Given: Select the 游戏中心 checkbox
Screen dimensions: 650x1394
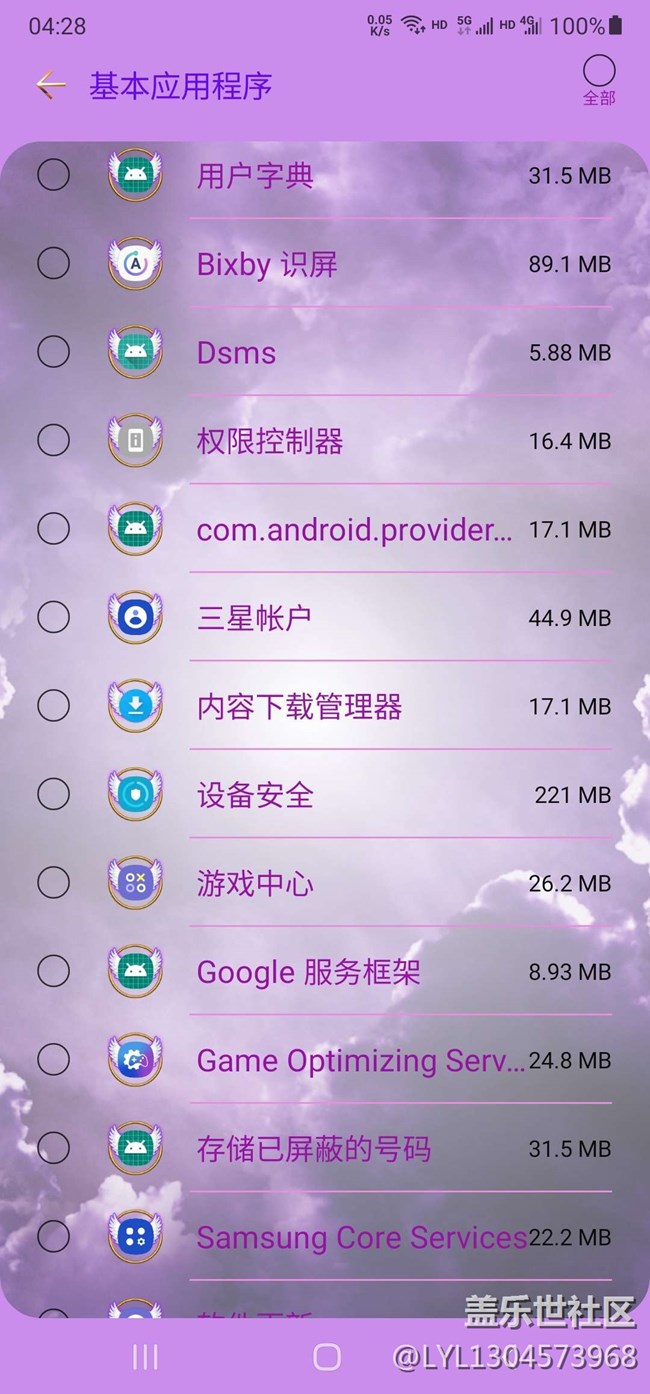Looking at the screenshot, I should pyautogui.click(x=53, y=882).
